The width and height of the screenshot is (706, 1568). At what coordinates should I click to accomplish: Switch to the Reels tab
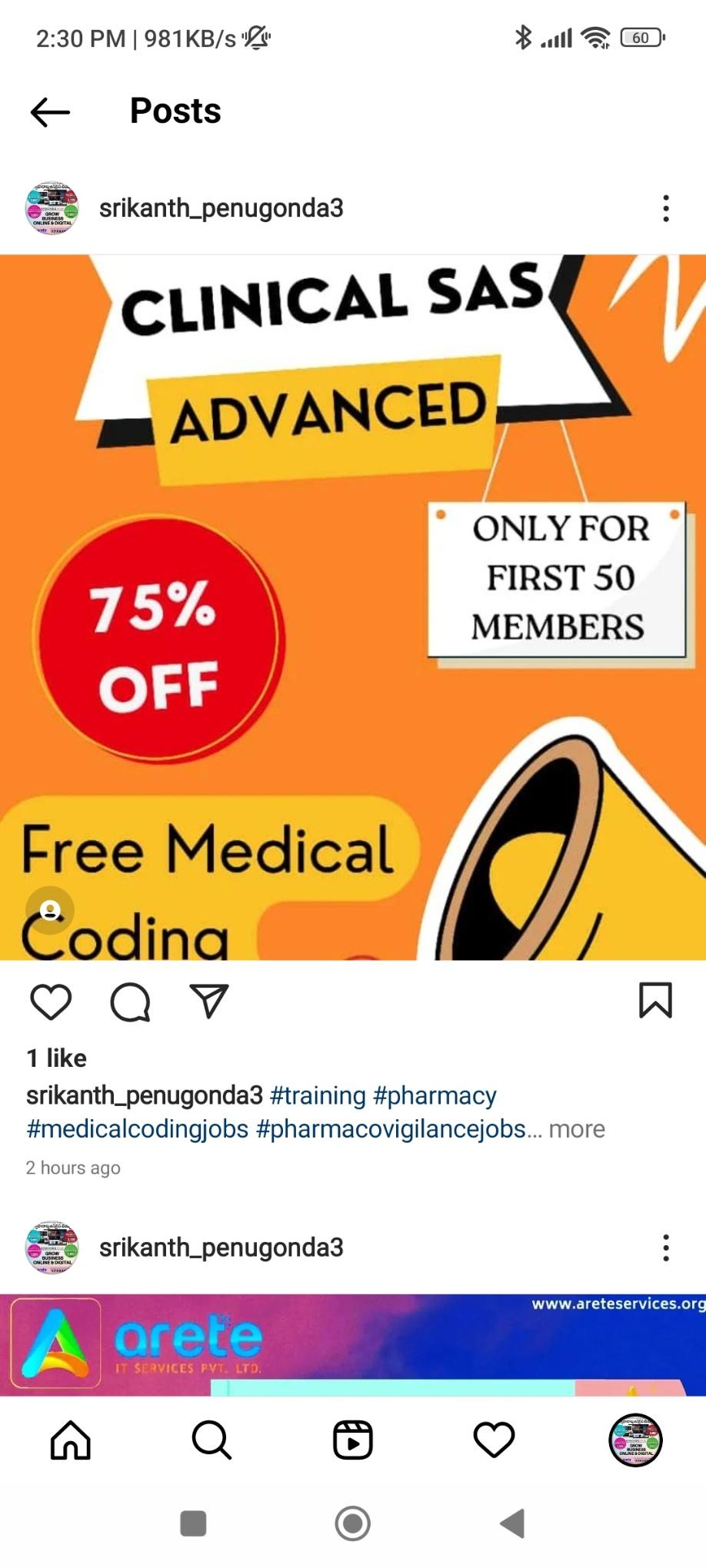pos(353,1440)
